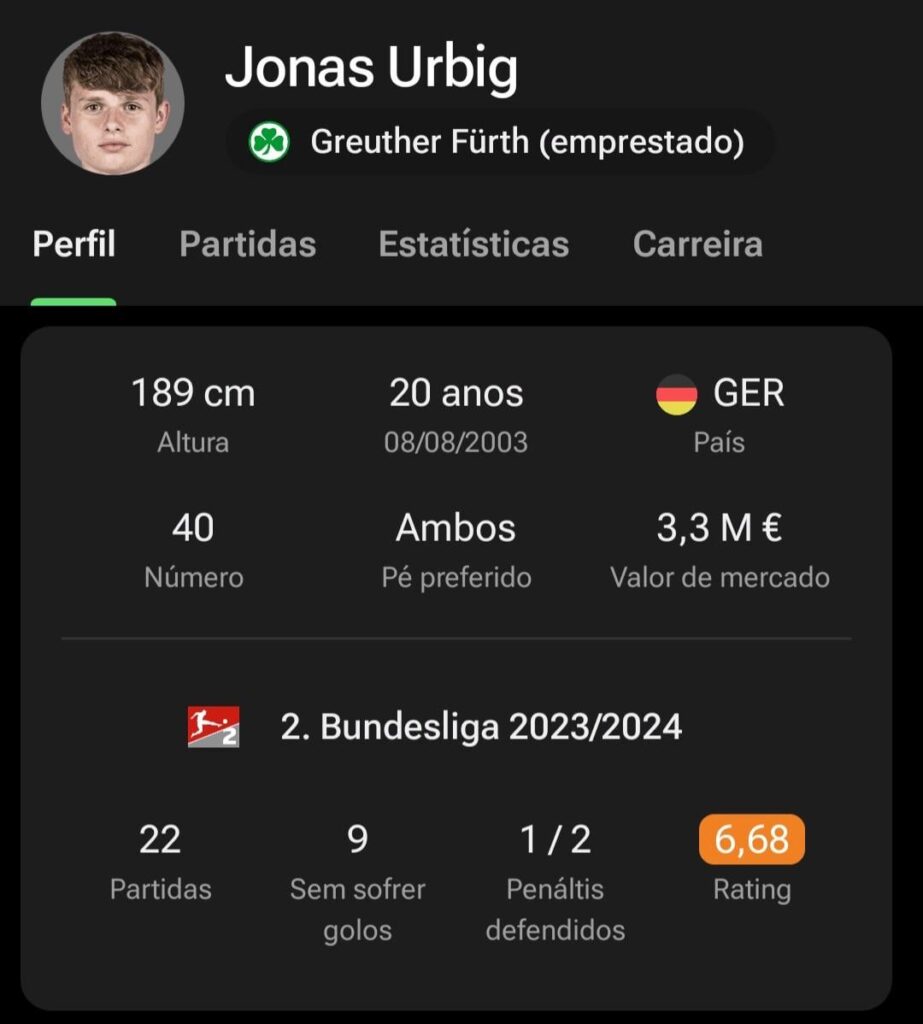Switch to the Partidas tab

247,244
